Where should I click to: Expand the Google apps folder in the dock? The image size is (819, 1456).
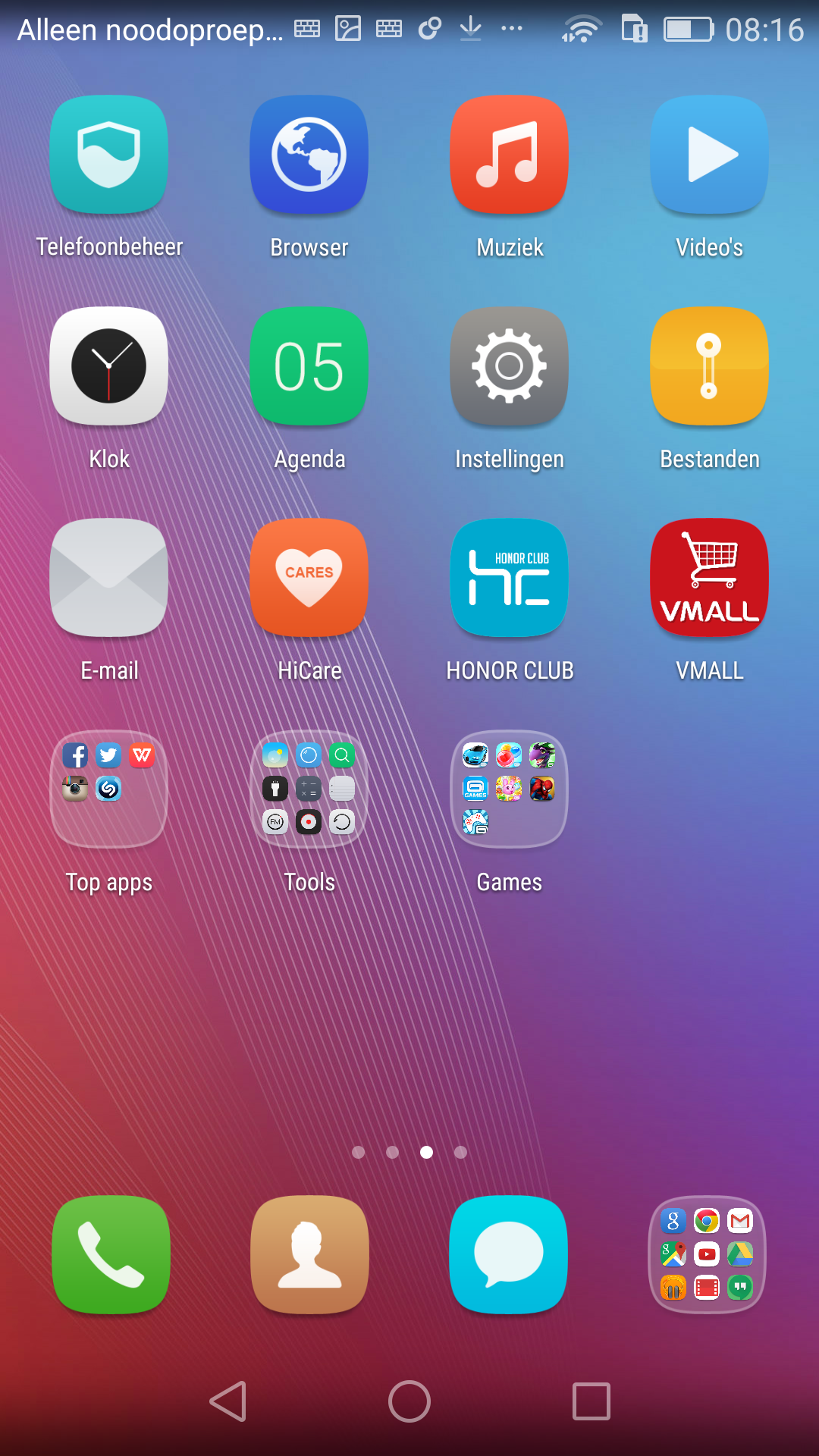[708, 1254]
